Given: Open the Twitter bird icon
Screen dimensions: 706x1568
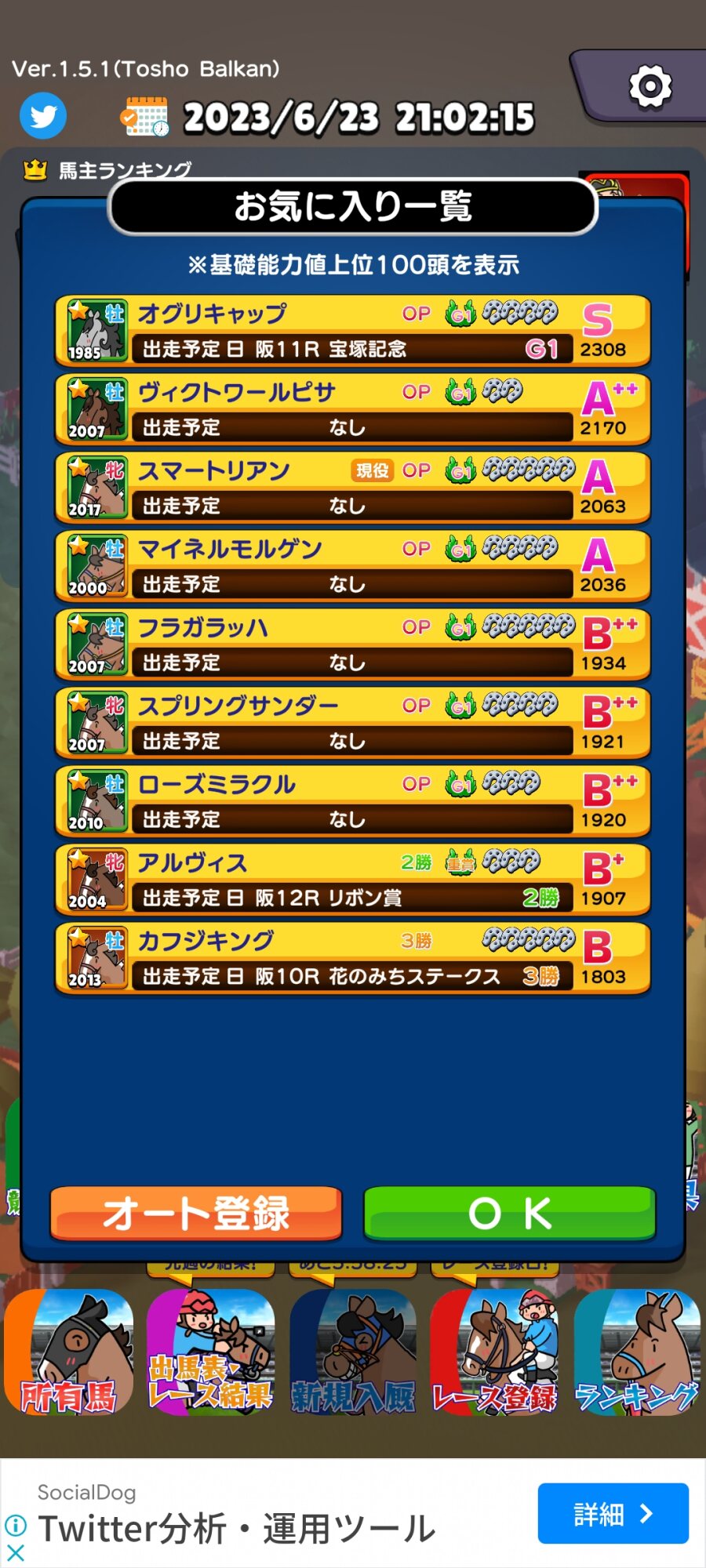Looking at the screenshot, I should click(x=42, y=116).
